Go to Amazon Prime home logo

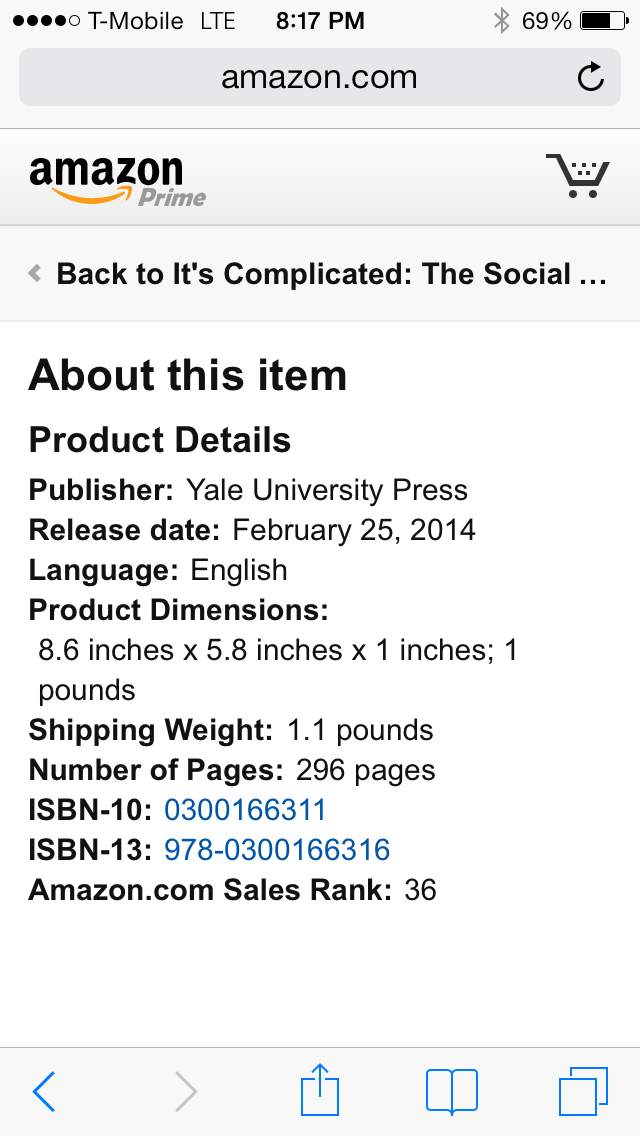117,180
